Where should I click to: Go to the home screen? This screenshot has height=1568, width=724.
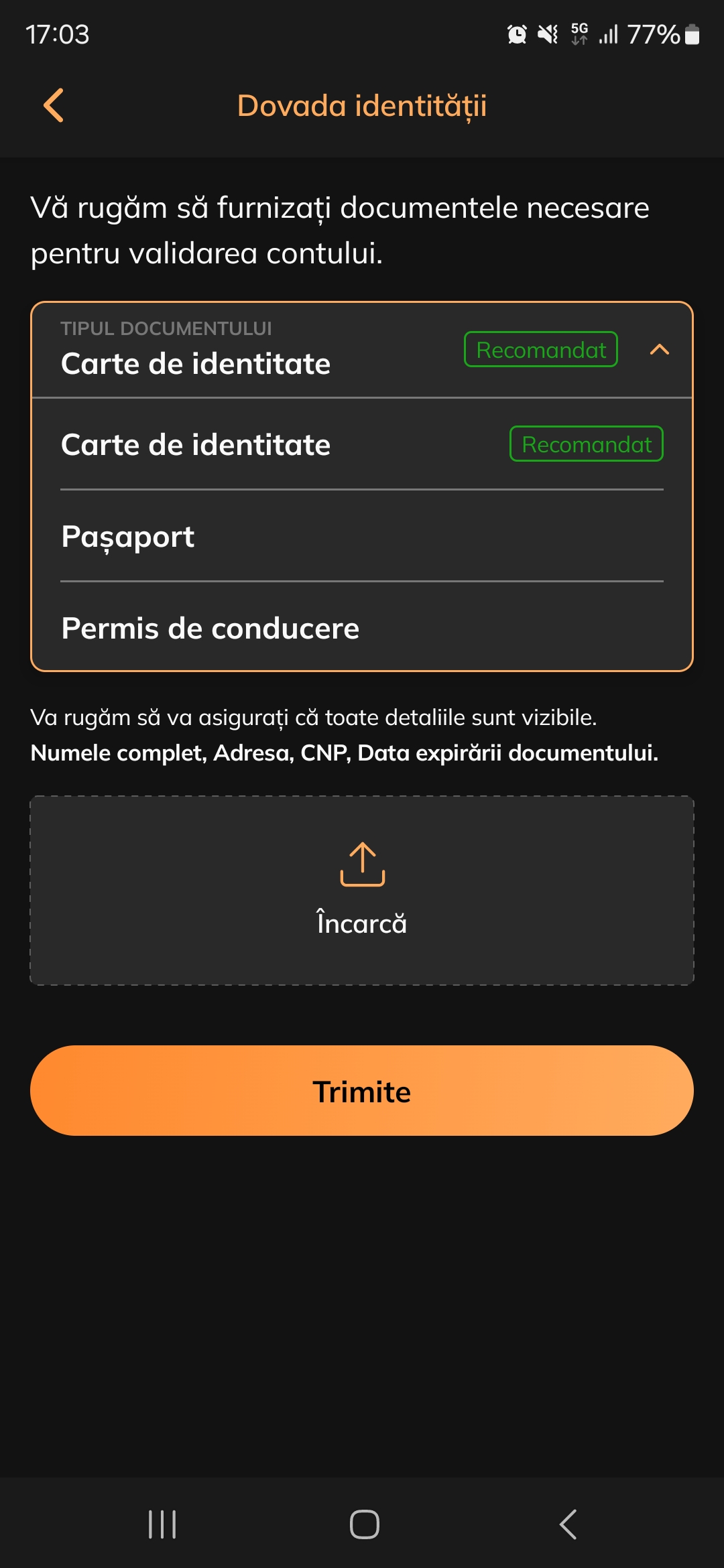tap(364, 1524)
